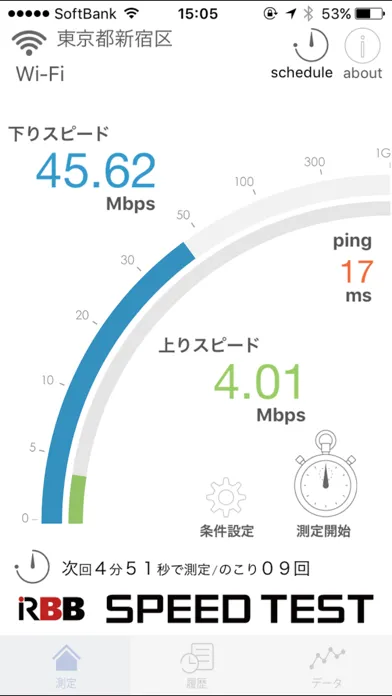Switch to the データ tab
The width and height of the screenshot is (392, 696).
pyautogui.click(x=327, y=665)
